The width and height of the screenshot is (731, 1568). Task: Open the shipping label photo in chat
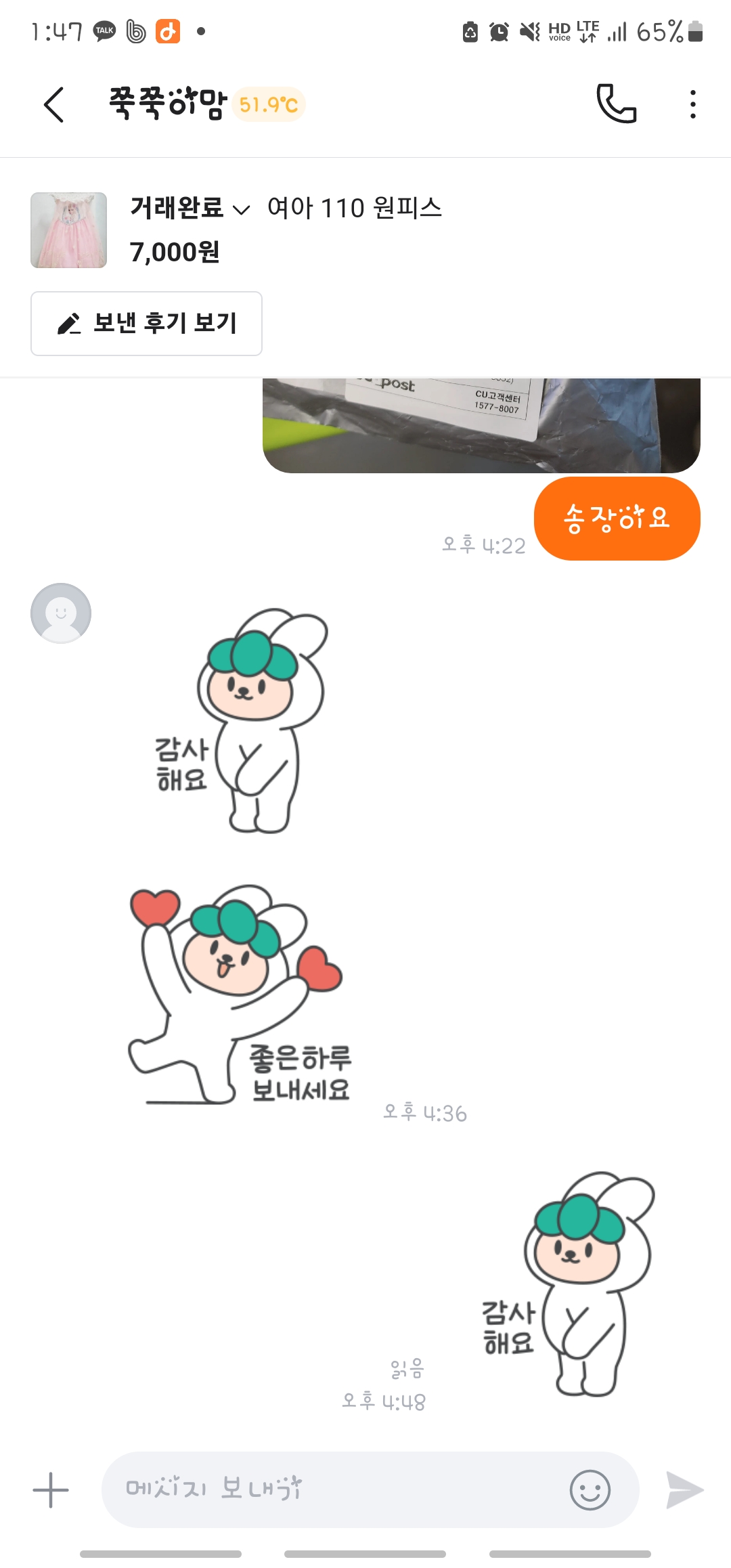(481, 425)
